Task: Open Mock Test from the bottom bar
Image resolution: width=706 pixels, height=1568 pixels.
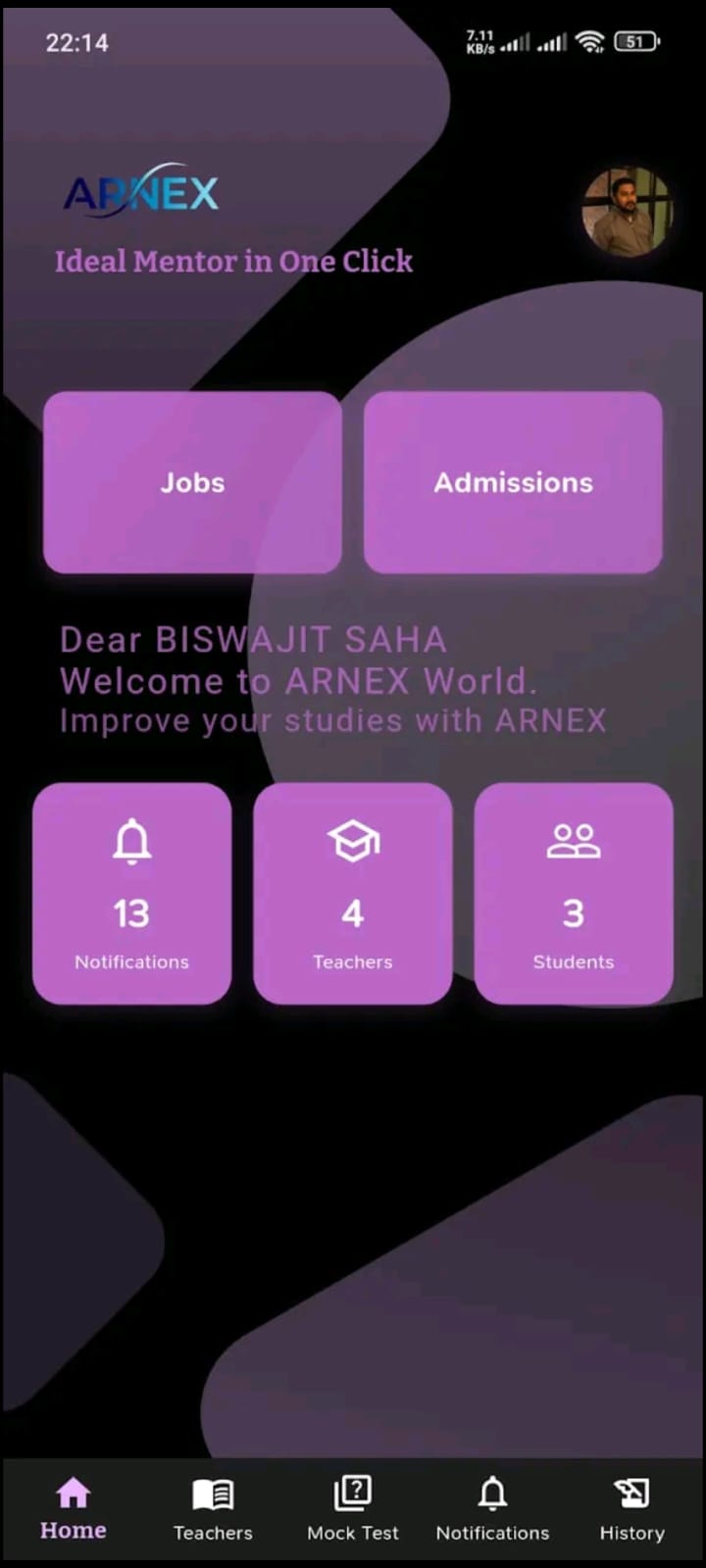Action: tap(353, 1494)
